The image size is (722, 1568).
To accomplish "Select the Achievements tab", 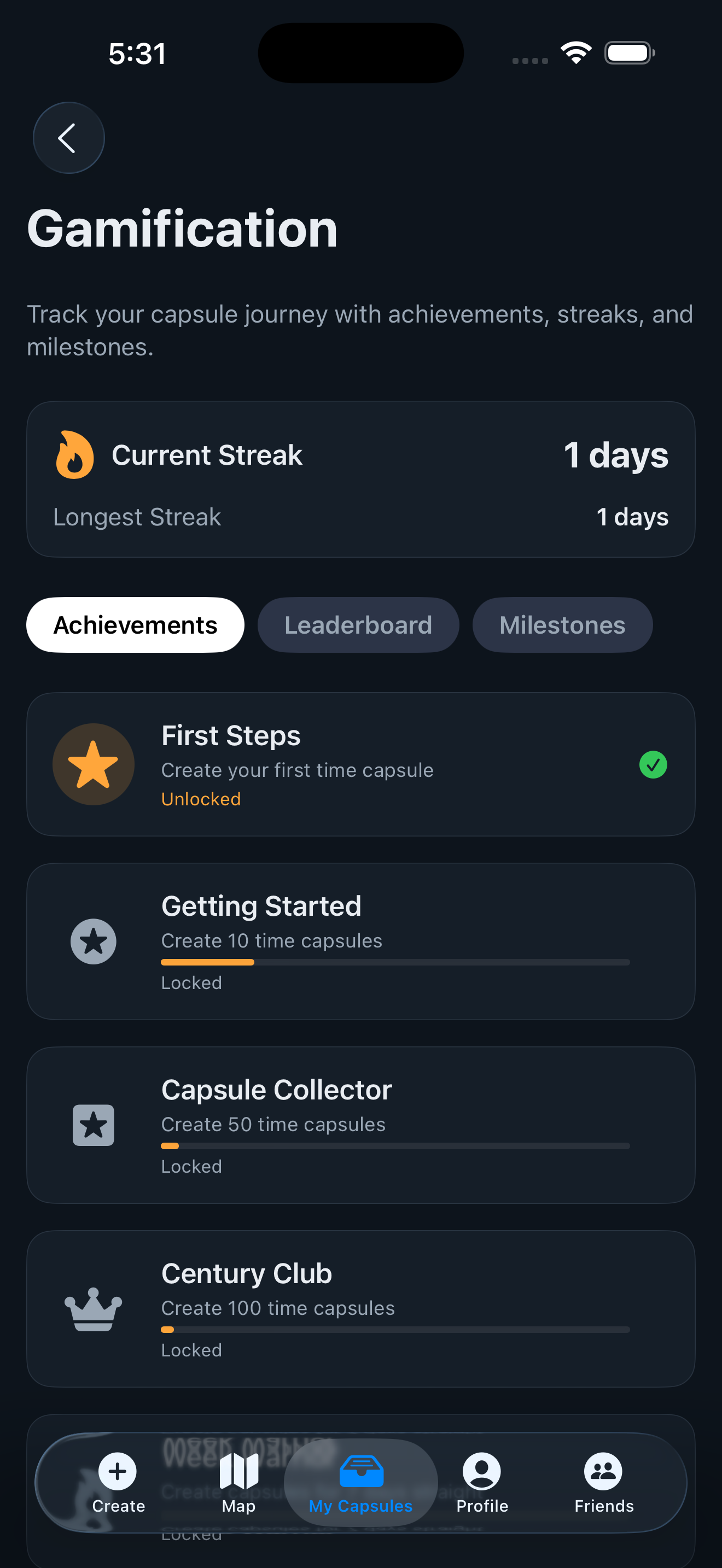I will [135, 625].
